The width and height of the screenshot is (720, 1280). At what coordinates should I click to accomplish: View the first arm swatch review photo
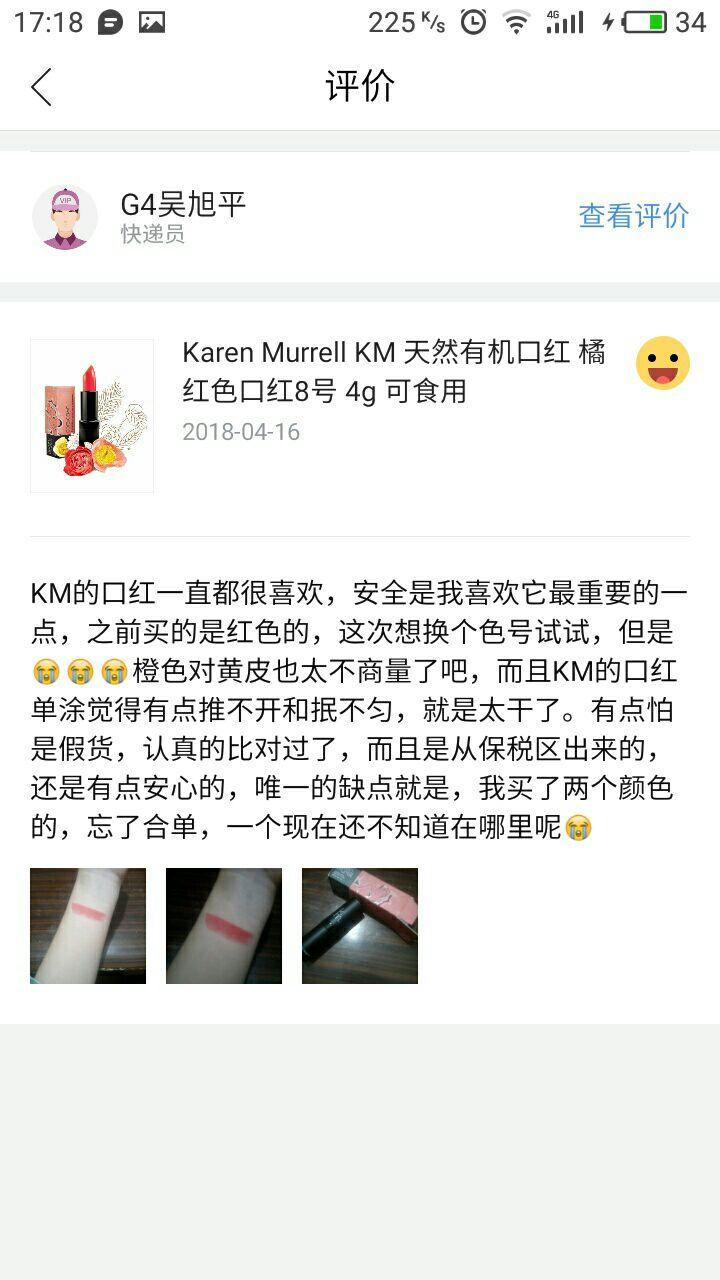click(x=88, y=925)
